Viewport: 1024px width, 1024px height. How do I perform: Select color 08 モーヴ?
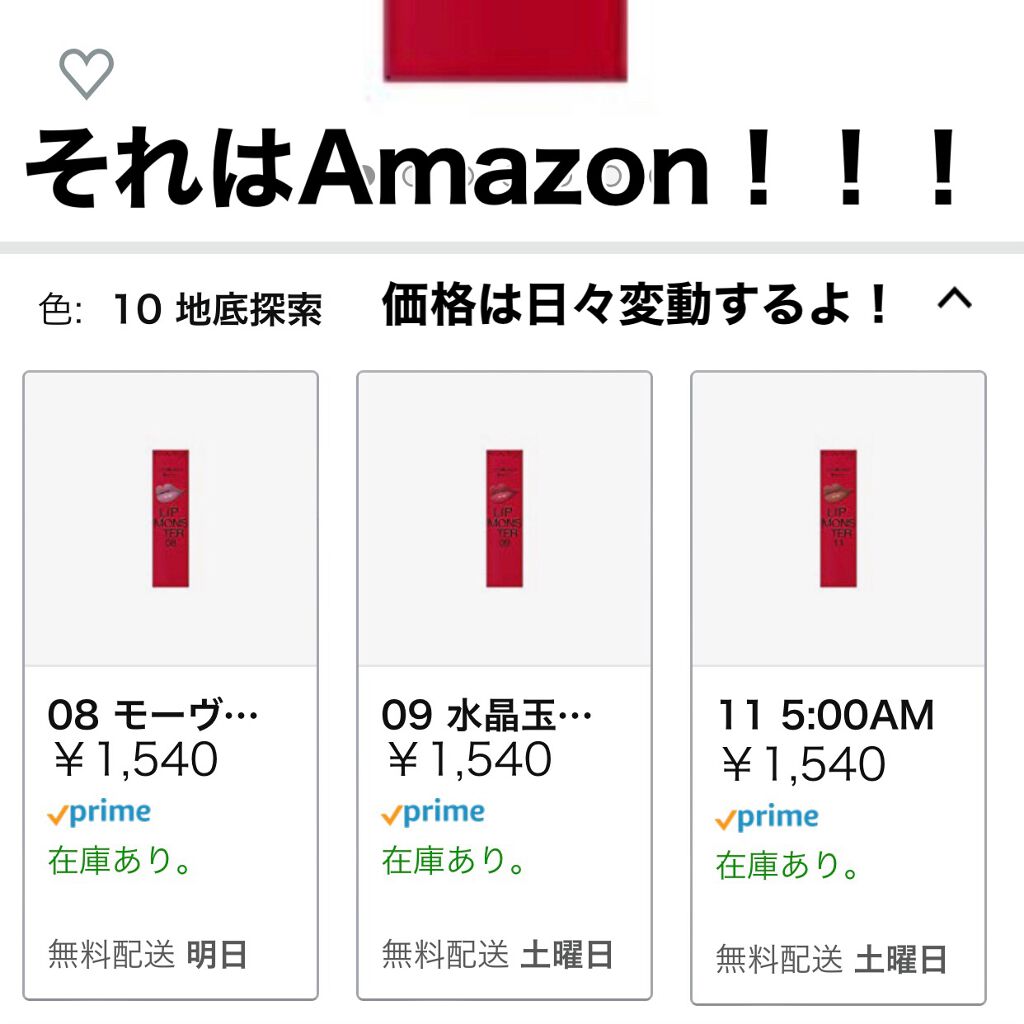171,685
